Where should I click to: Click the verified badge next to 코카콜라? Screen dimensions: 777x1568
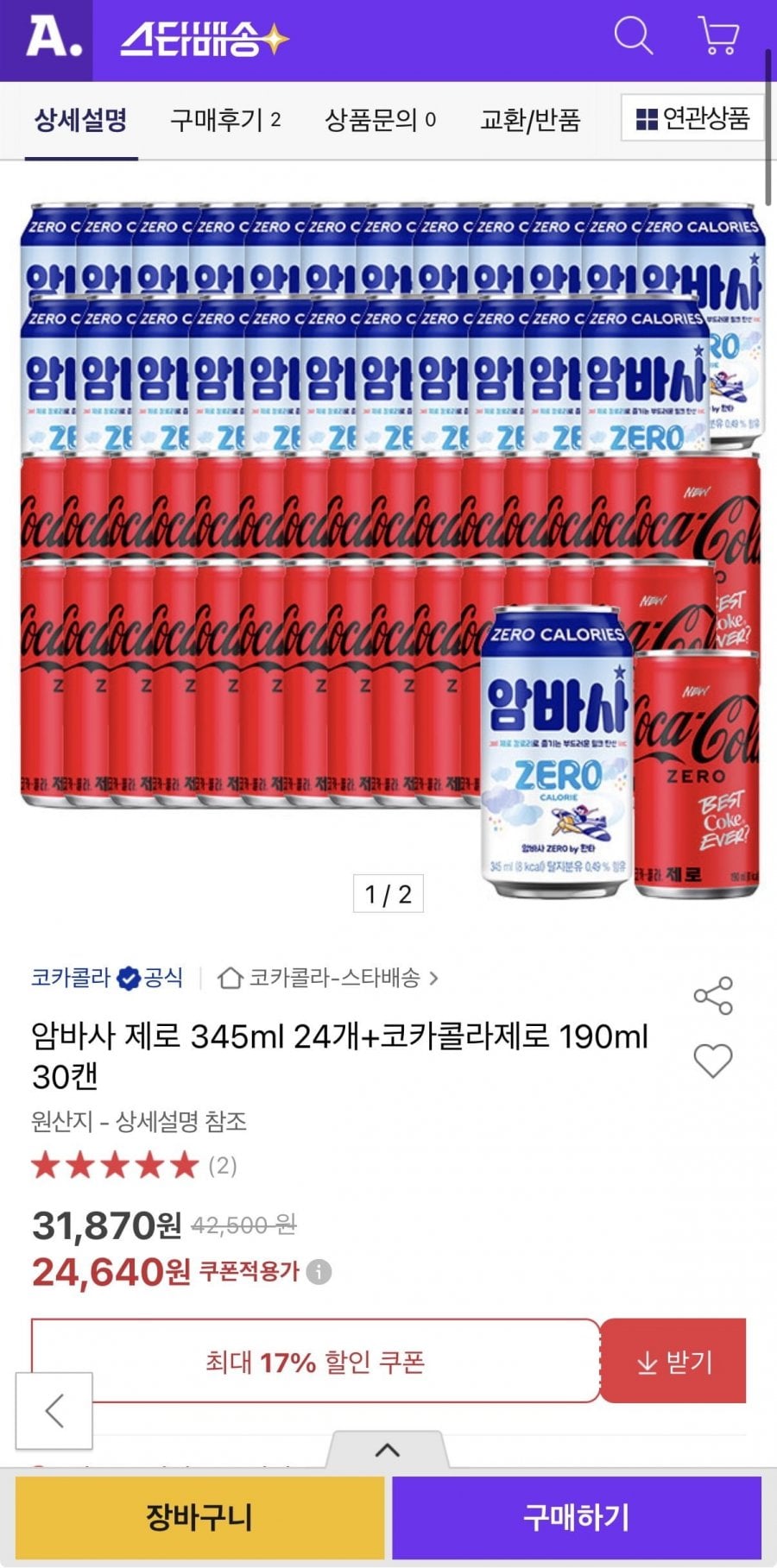point(128,979)
